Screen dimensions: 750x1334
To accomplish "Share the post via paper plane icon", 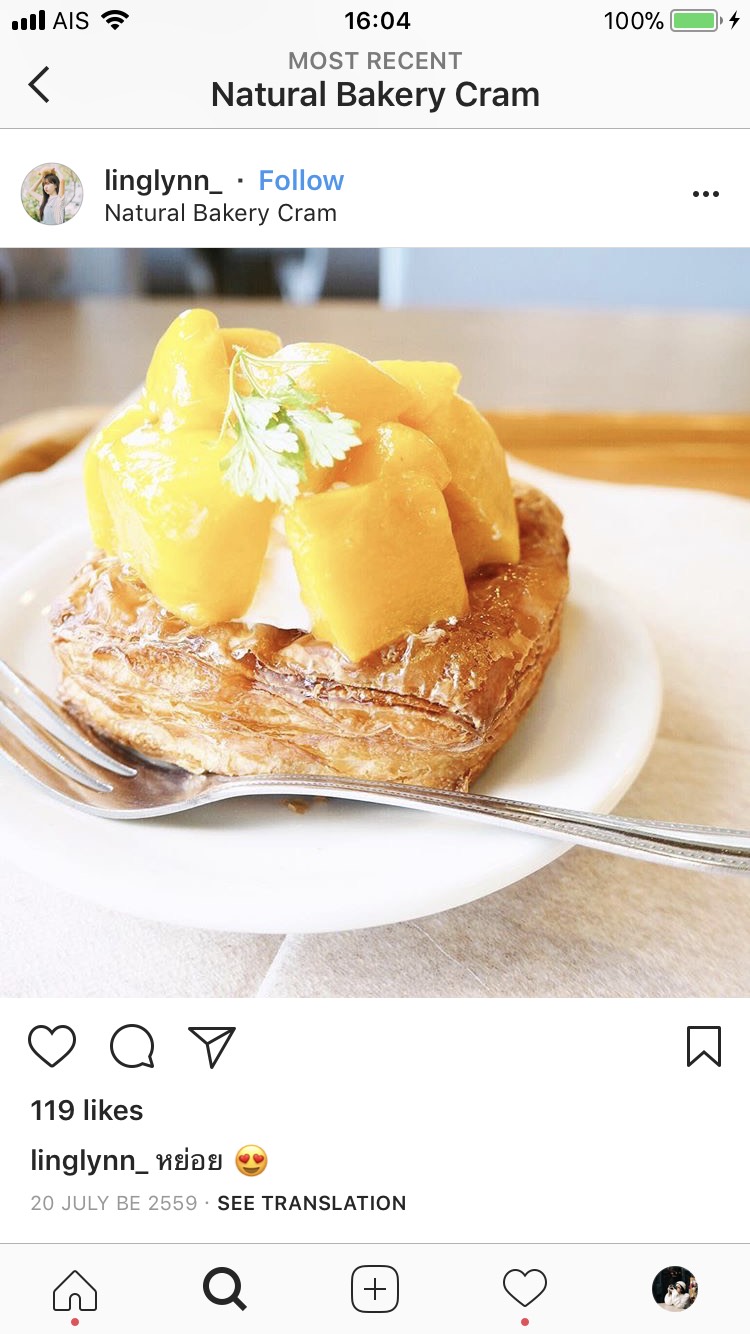I will (x=212, y=1047).
